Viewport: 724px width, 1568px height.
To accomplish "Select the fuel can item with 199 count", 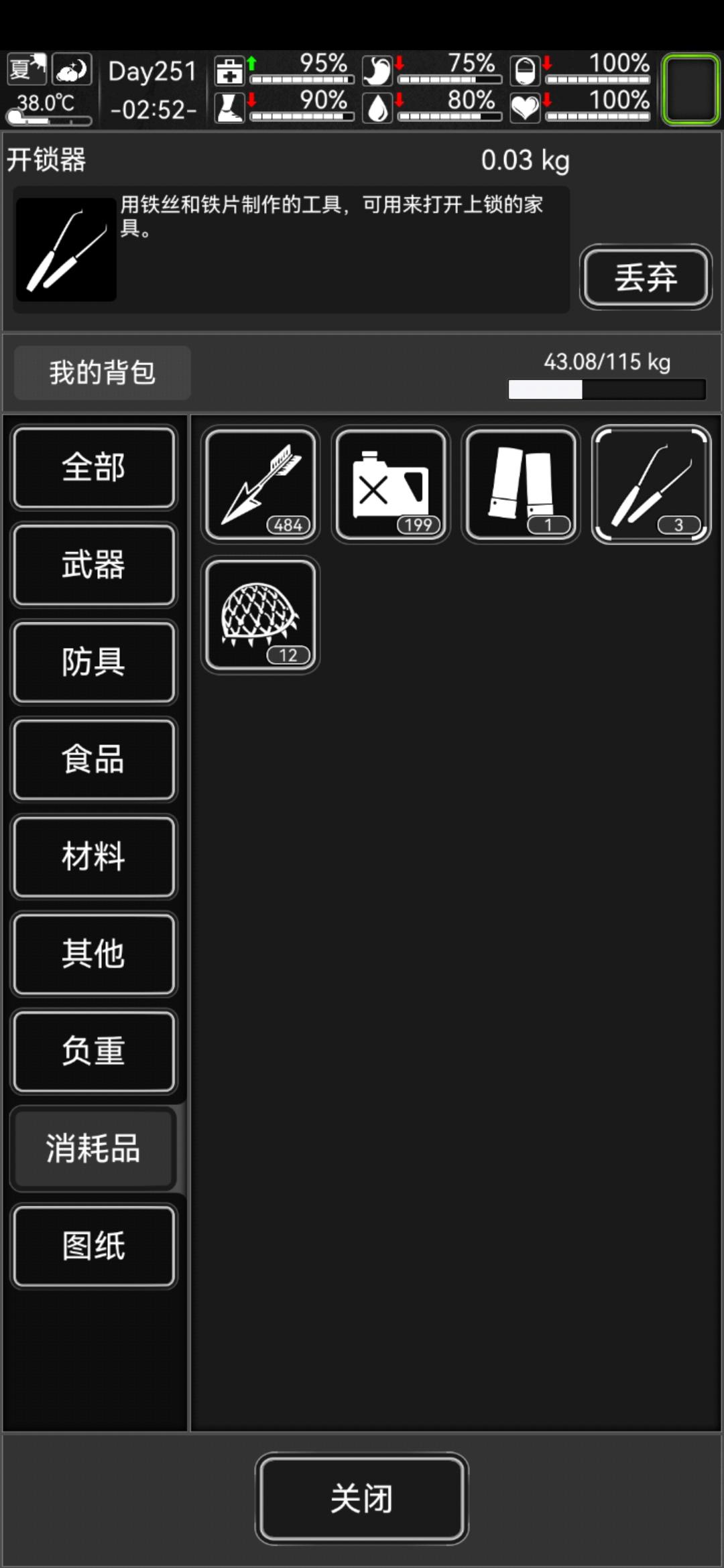I will click(x=391, y=484).
